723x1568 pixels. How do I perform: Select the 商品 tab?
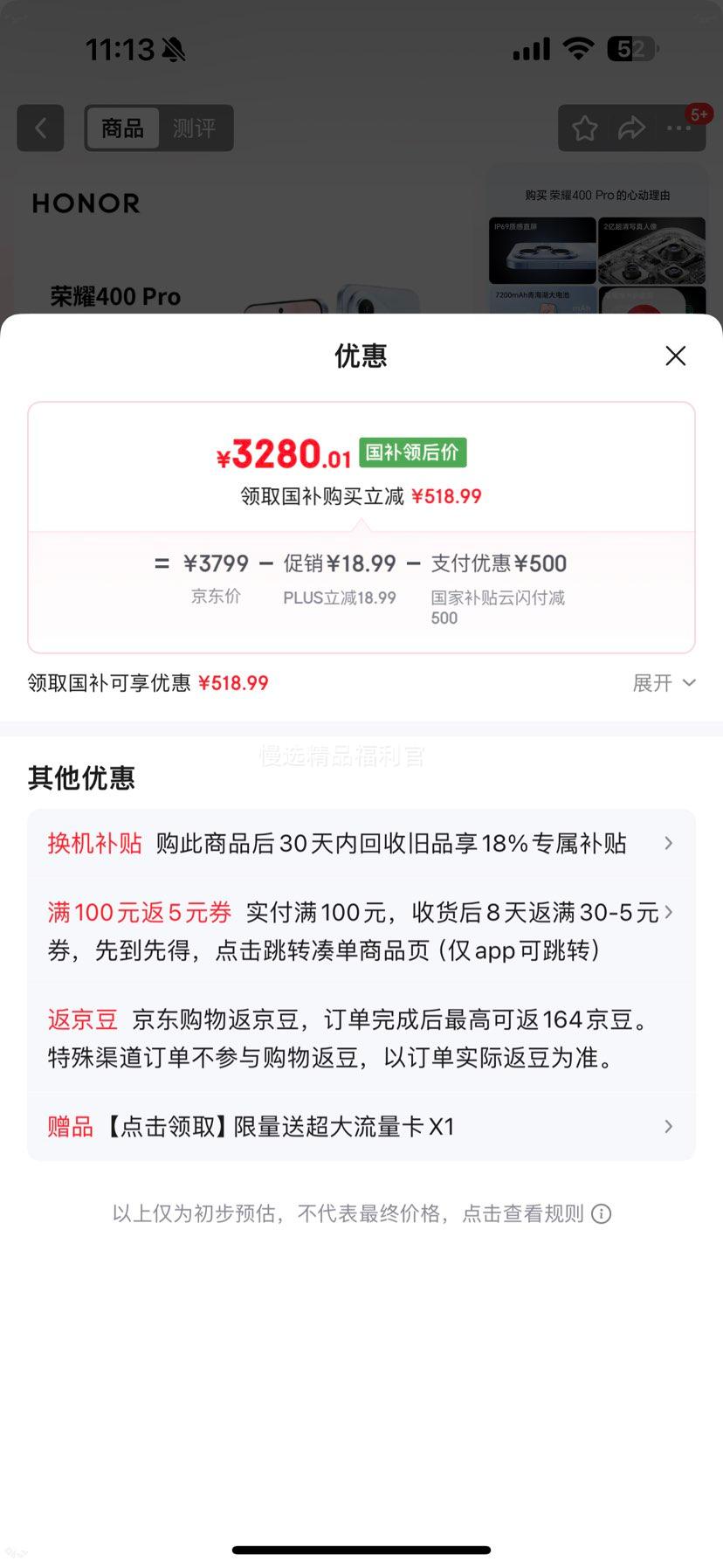click(122, 128)
